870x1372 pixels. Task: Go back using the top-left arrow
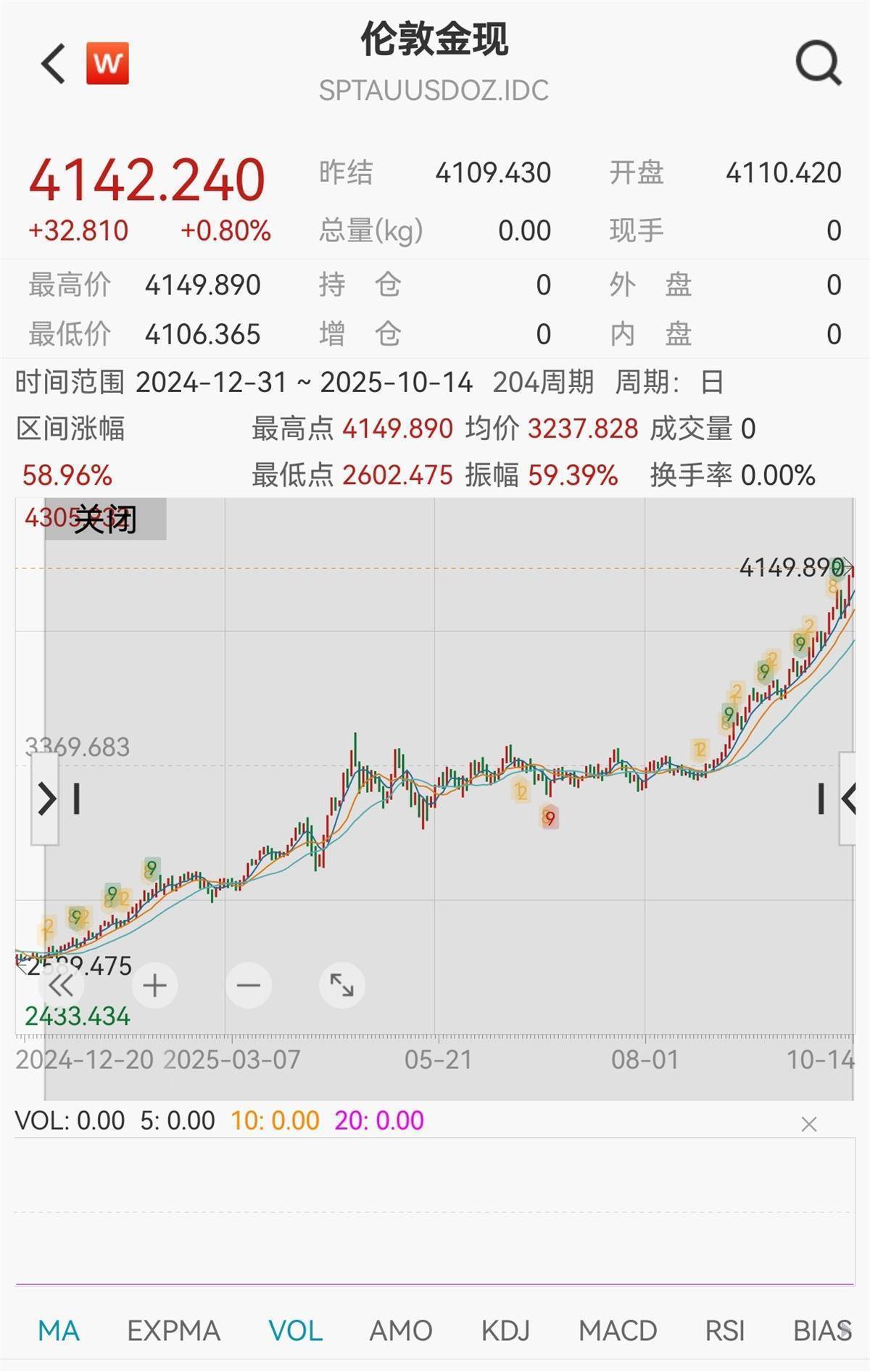[x=54, y=64]
